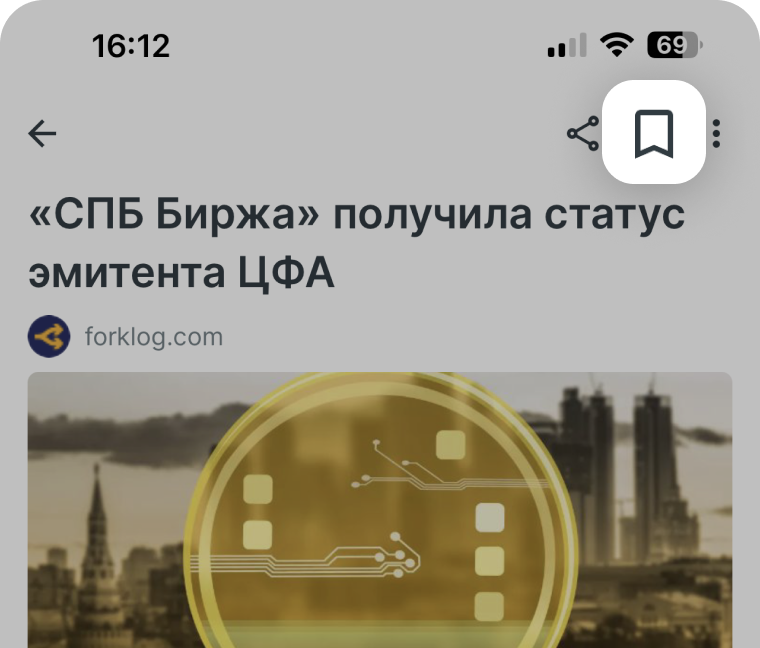Go back with the arrow icon
The height and width of the screenshot is (648, 760).
click(42, 133)
